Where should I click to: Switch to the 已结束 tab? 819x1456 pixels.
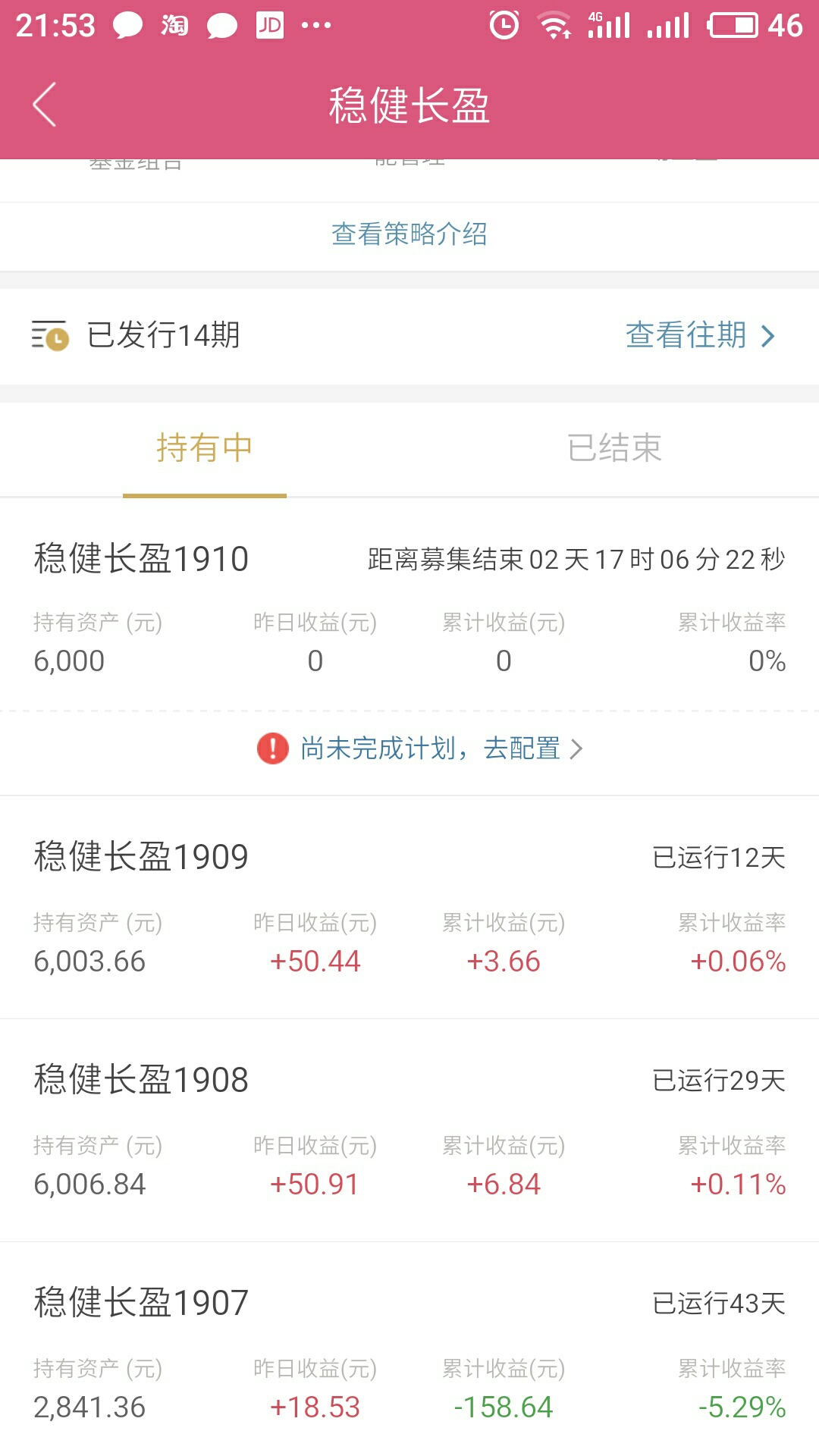(x=614, y=448)
